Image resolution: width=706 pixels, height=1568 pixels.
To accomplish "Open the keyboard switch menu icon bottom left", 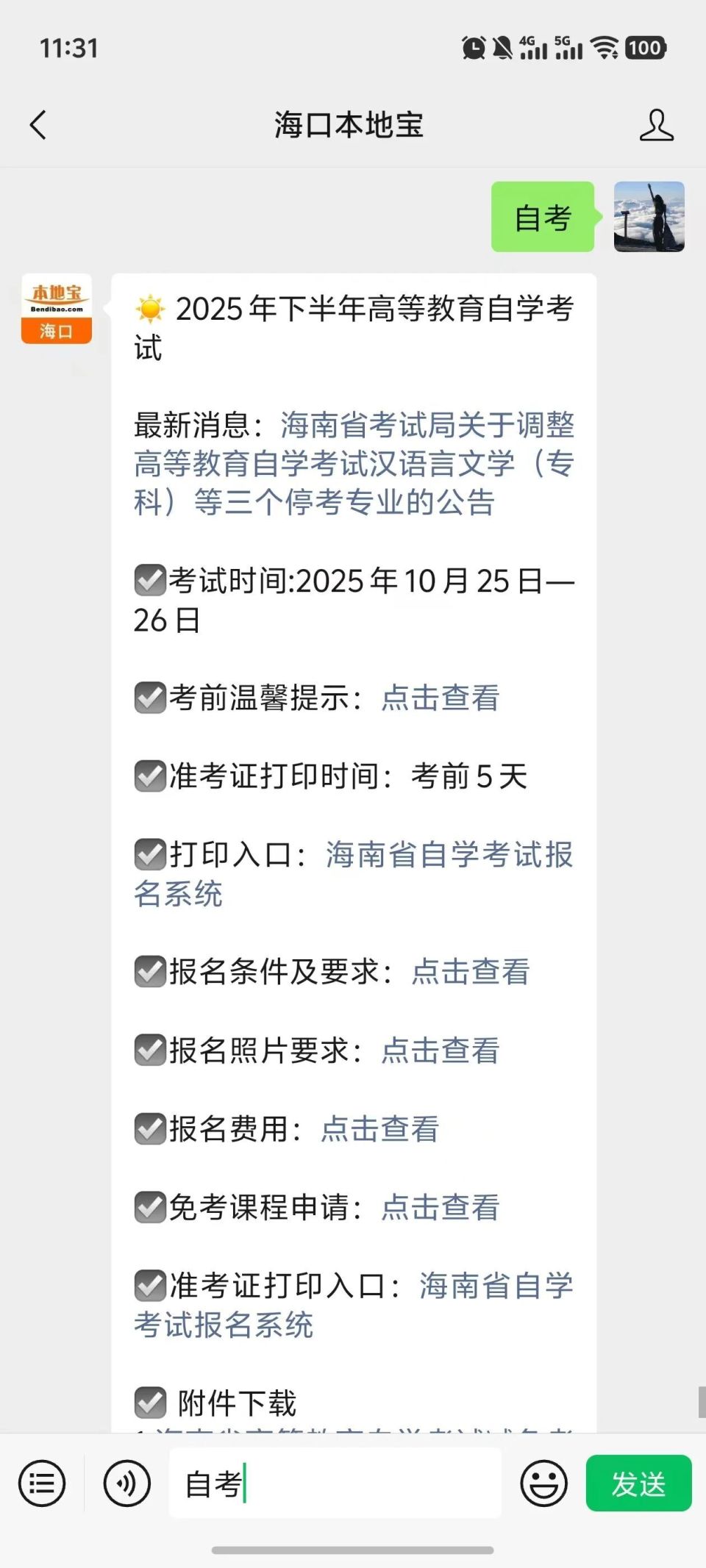I will tap(42, 1482).
